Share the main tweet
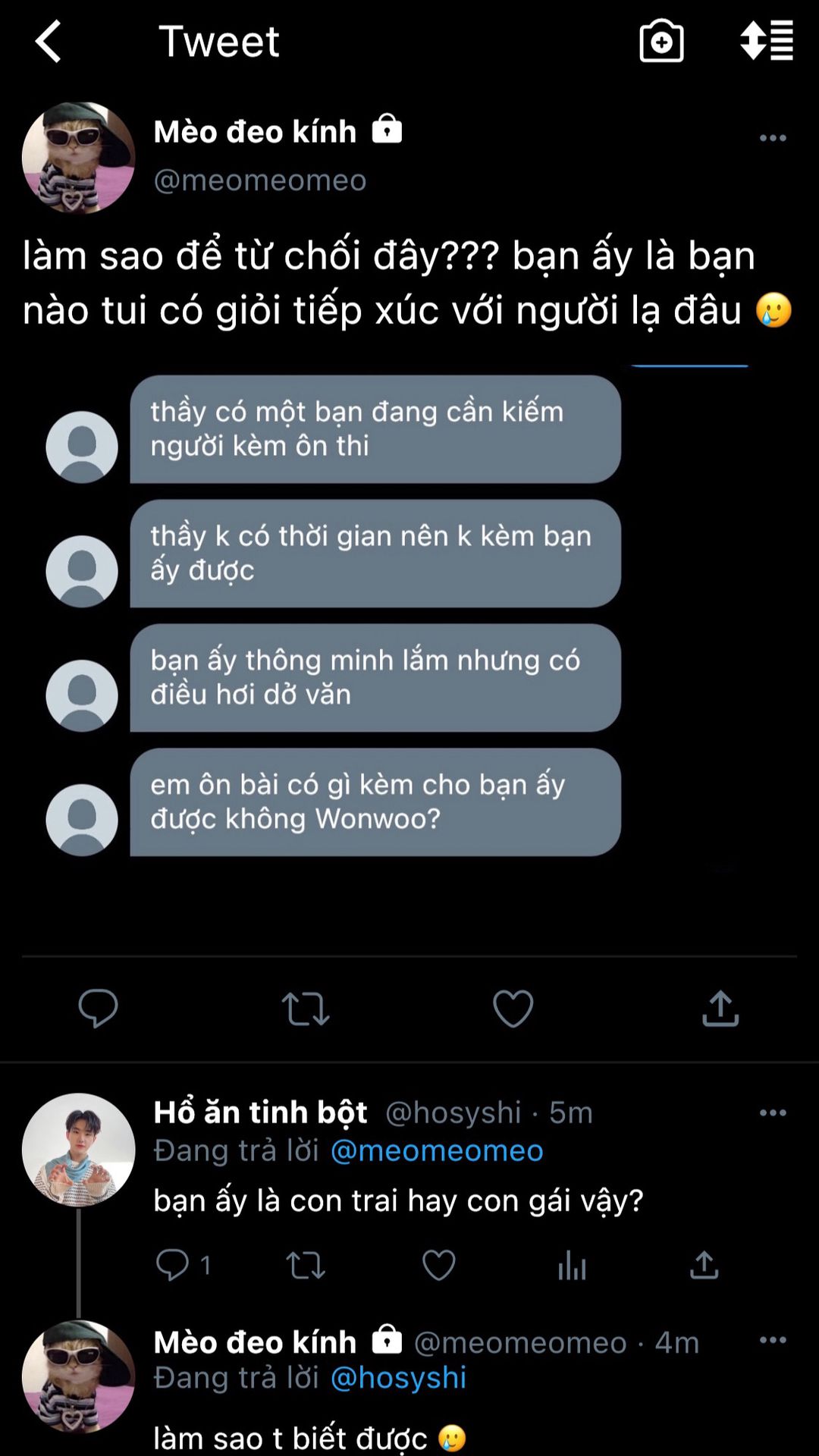819x1456 pixels. pyautogui.click(x=720, y=1009)
